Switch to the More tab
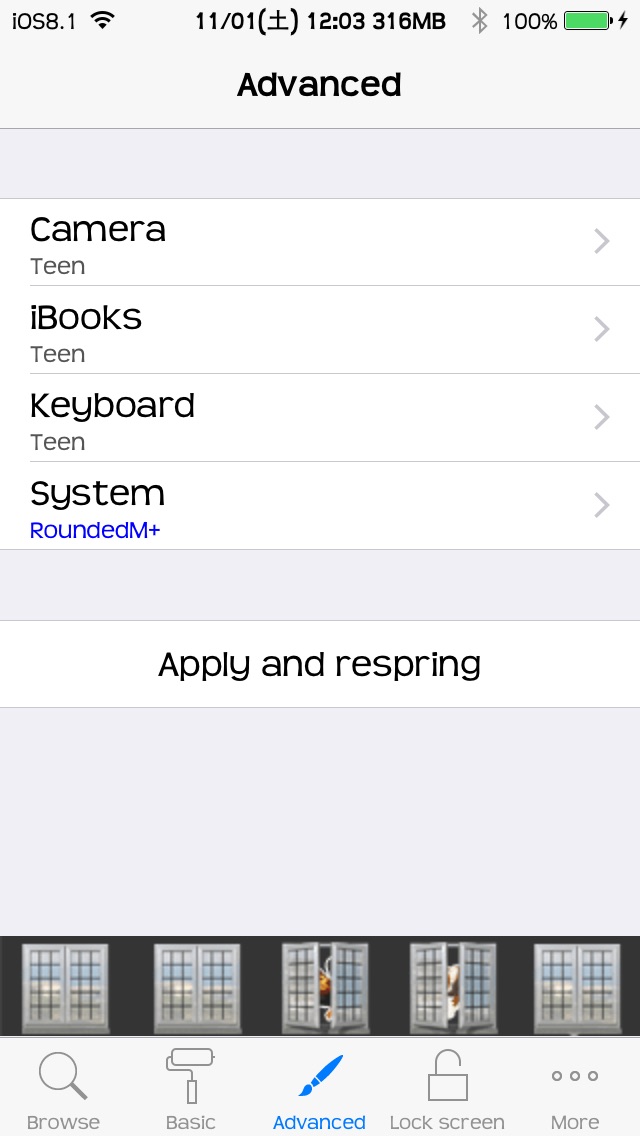640x1136 pixels. coord(575,1088)
